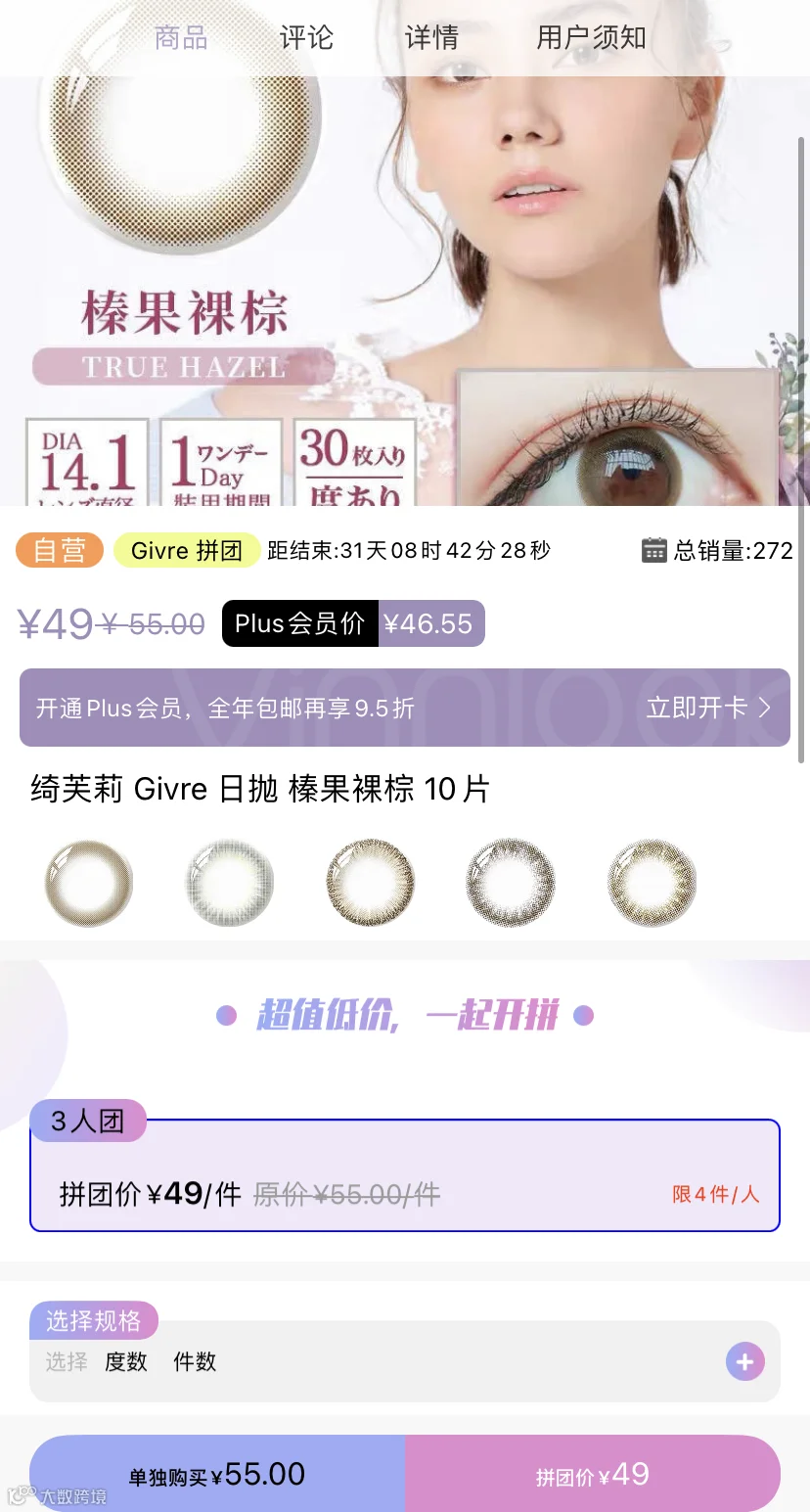Pick the third lens color swatch
The width and height of the screenshot is (810, 1512).
tap(371, 883)
